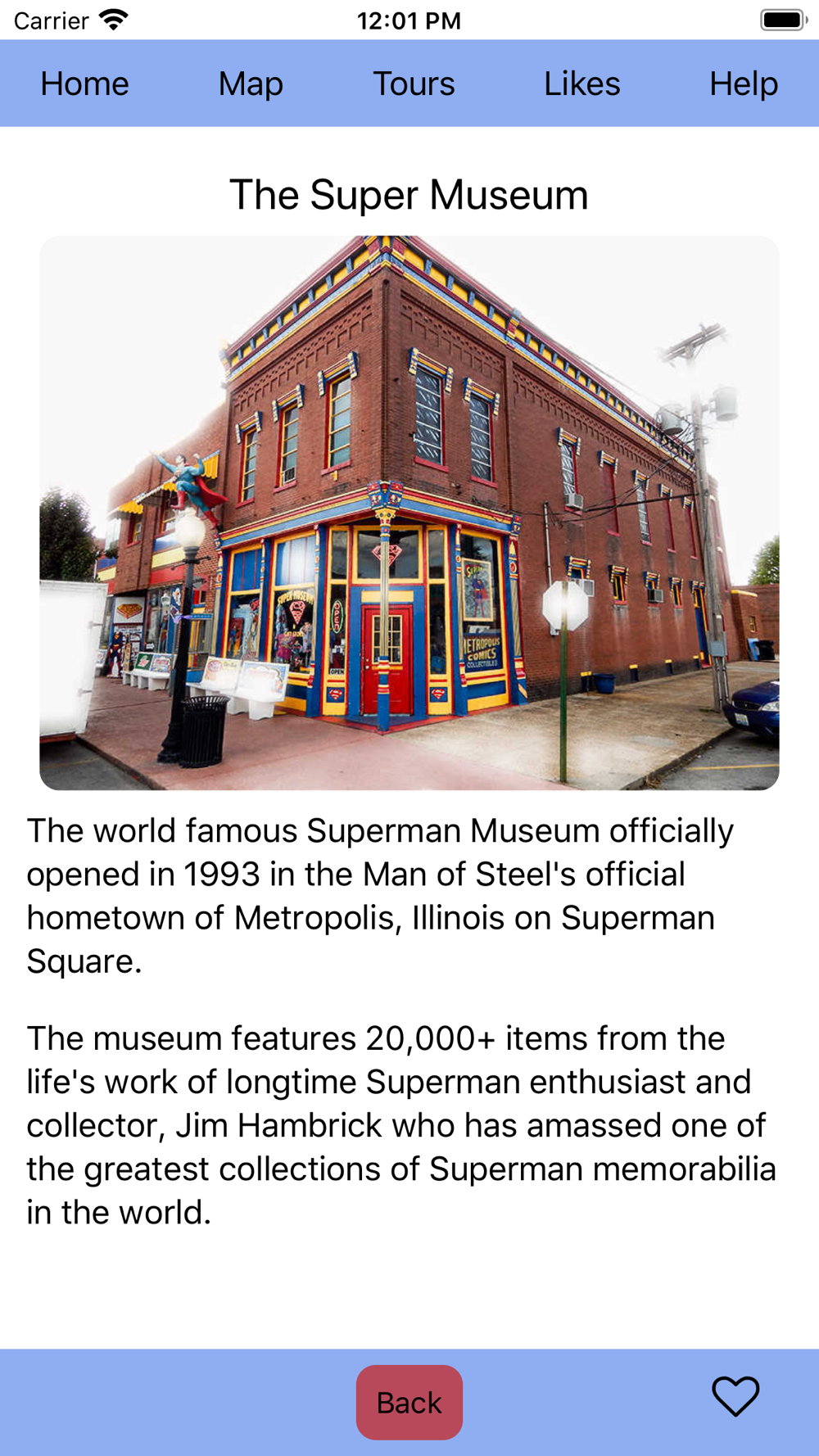Switch to the Tours tab
The image size is (819, 1456).
click(x=414, y=84)
